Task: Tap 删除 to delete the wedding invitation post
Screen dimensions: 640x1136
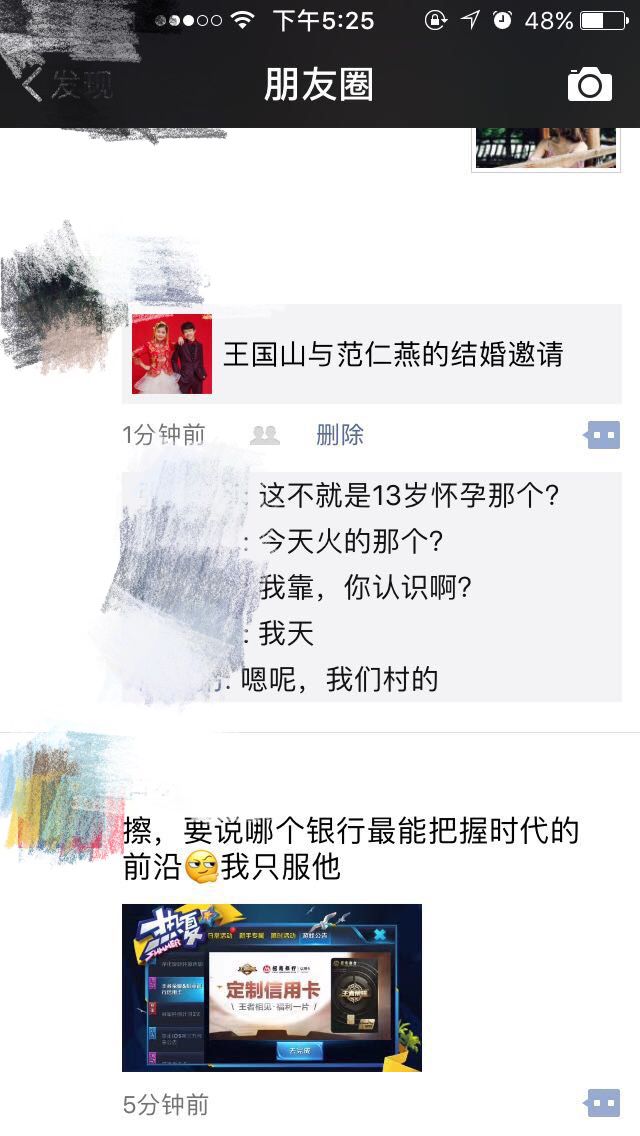Action: coord(340,435)
